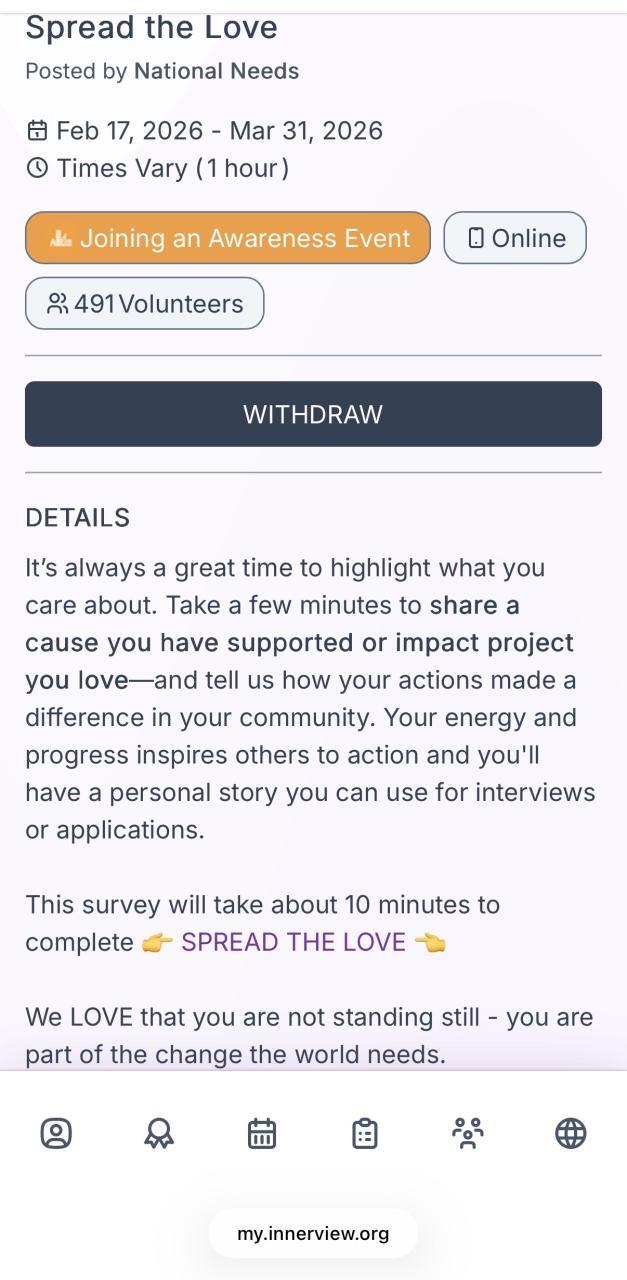
Task: Select the Joining an Awareness Event chip
Action: tap(228, 238)
